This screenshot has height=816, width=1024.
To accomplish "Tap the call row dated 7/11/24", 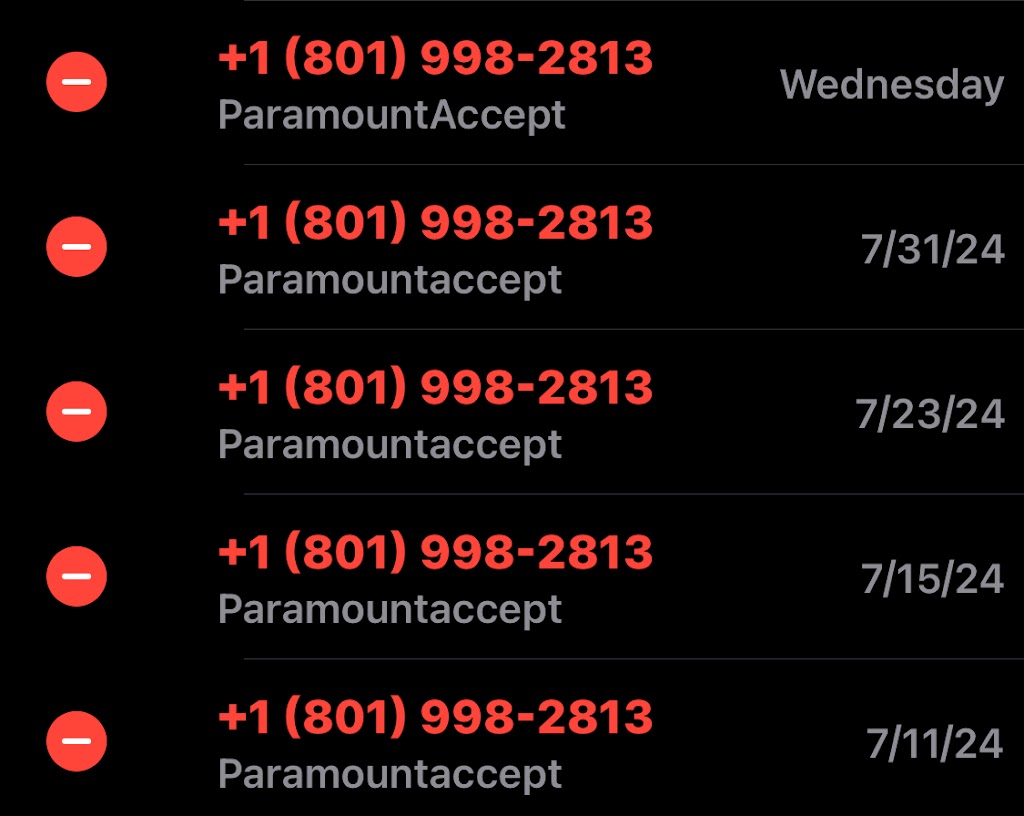I will pyautogui.click(x=435, y=743).
